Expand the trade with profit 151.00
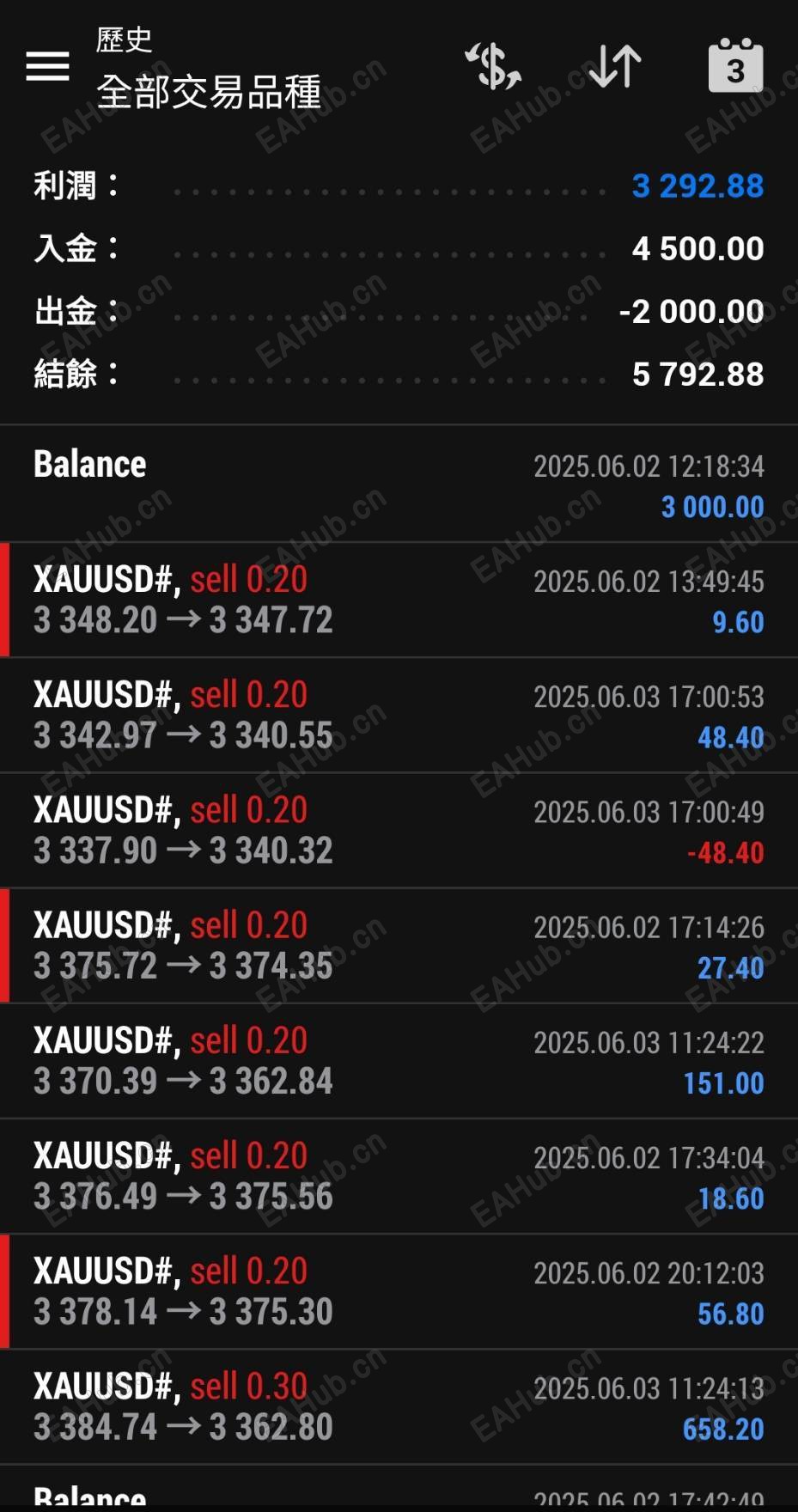The height and width of the screenshot is (1512, 798). click(x=399, y=1060)
